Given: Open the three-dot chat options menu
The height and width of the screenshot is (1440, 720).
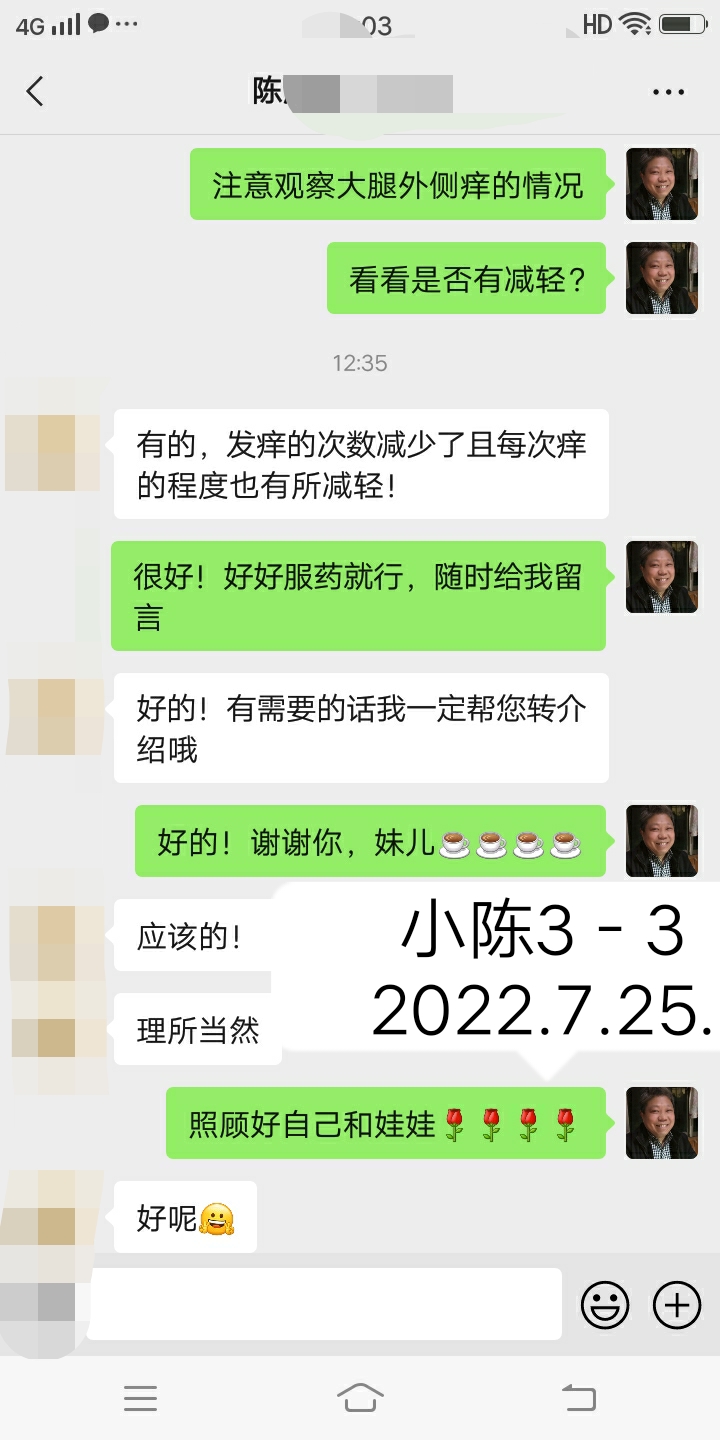Looking at the screenshot, I should (x=668, y=92).
